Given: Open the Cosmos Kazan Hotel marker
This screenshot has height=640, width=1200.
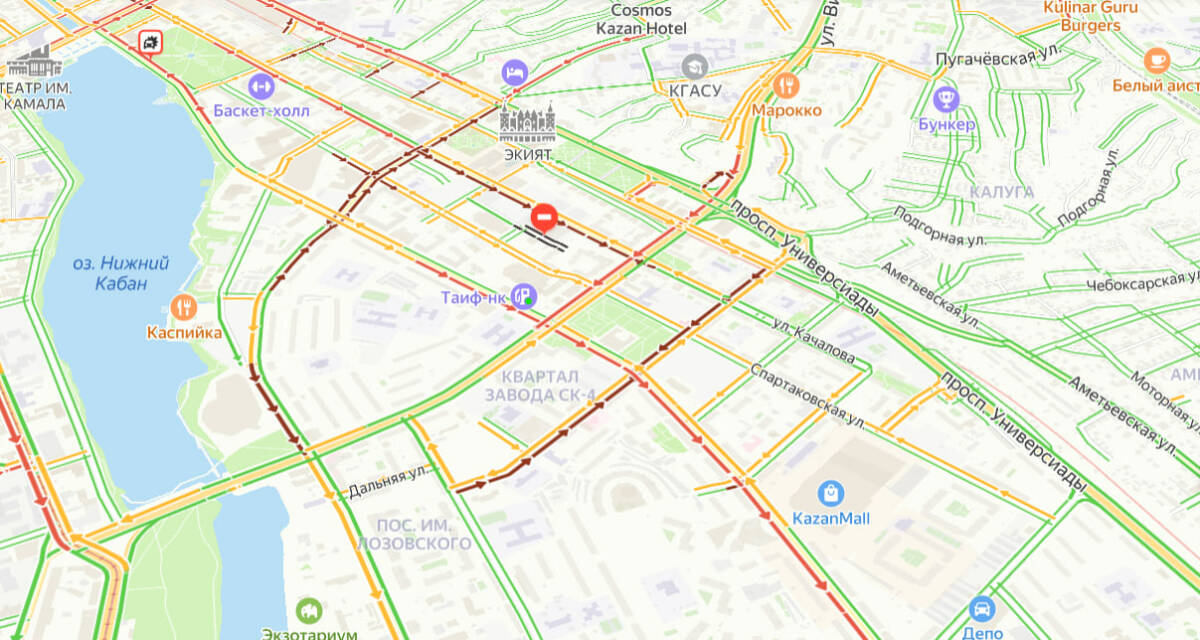Looking at the screenshot, I should pos(514,72).
